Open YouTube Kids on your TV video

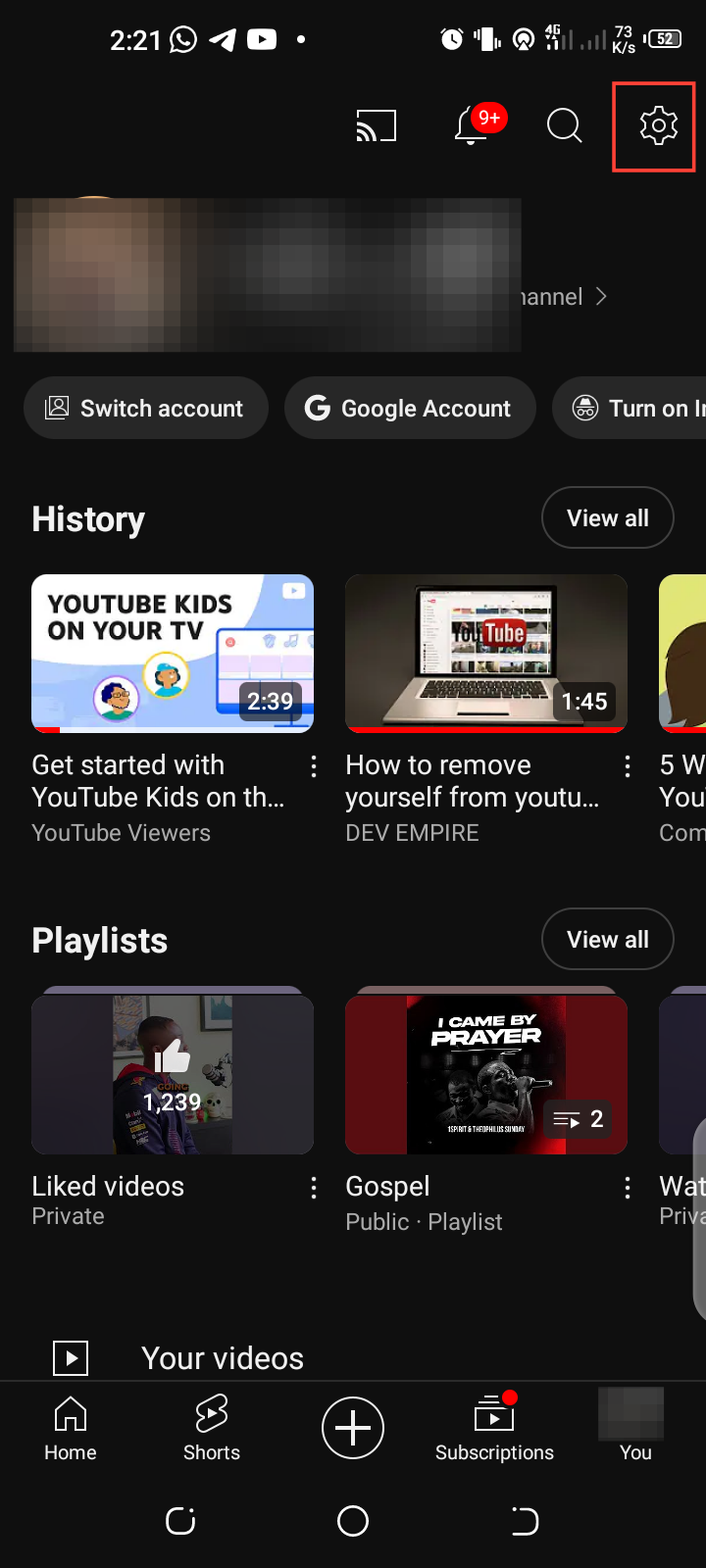(173, 654)
